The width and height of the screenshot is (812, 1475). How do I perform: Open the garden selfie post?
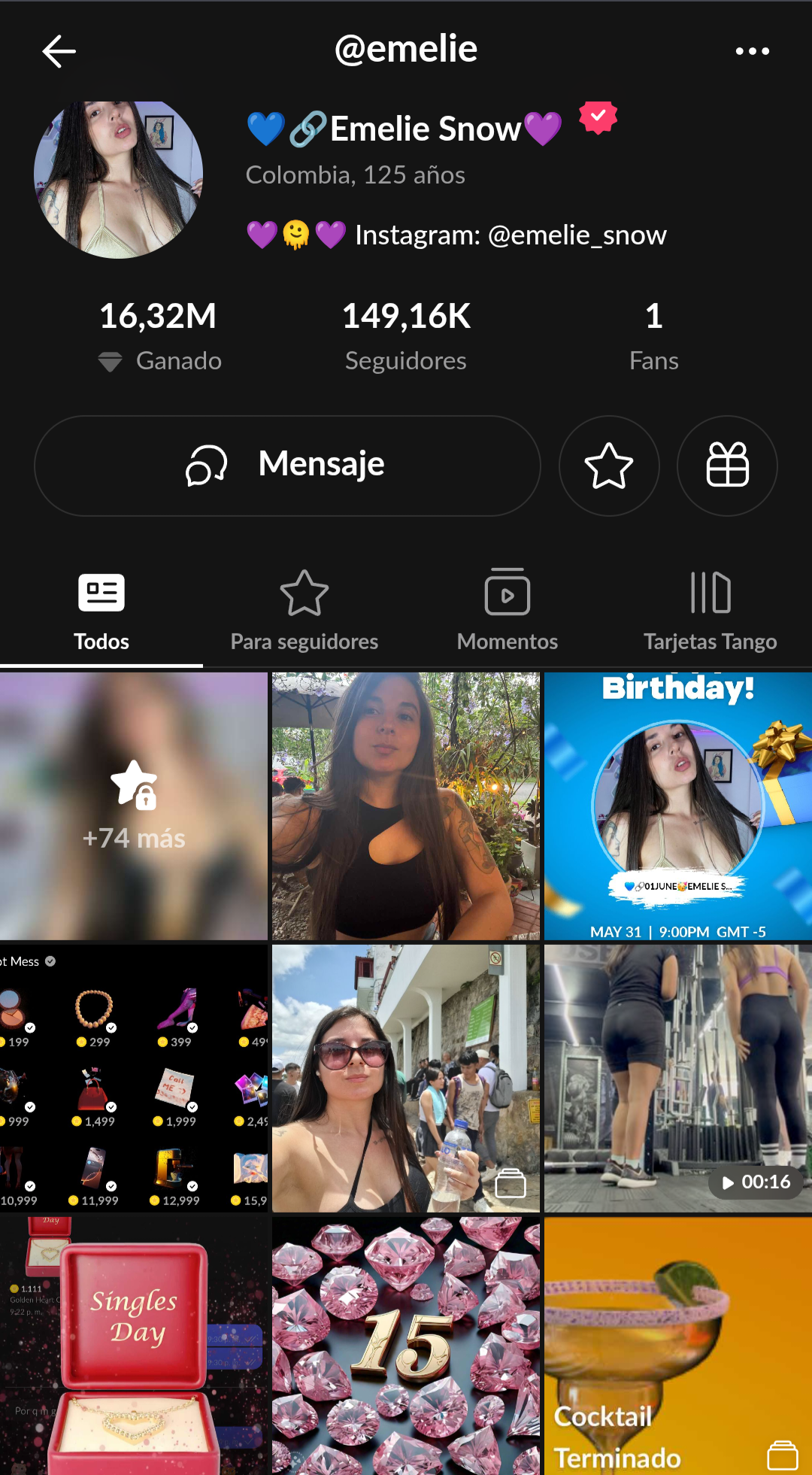click(x=406, y=806)
